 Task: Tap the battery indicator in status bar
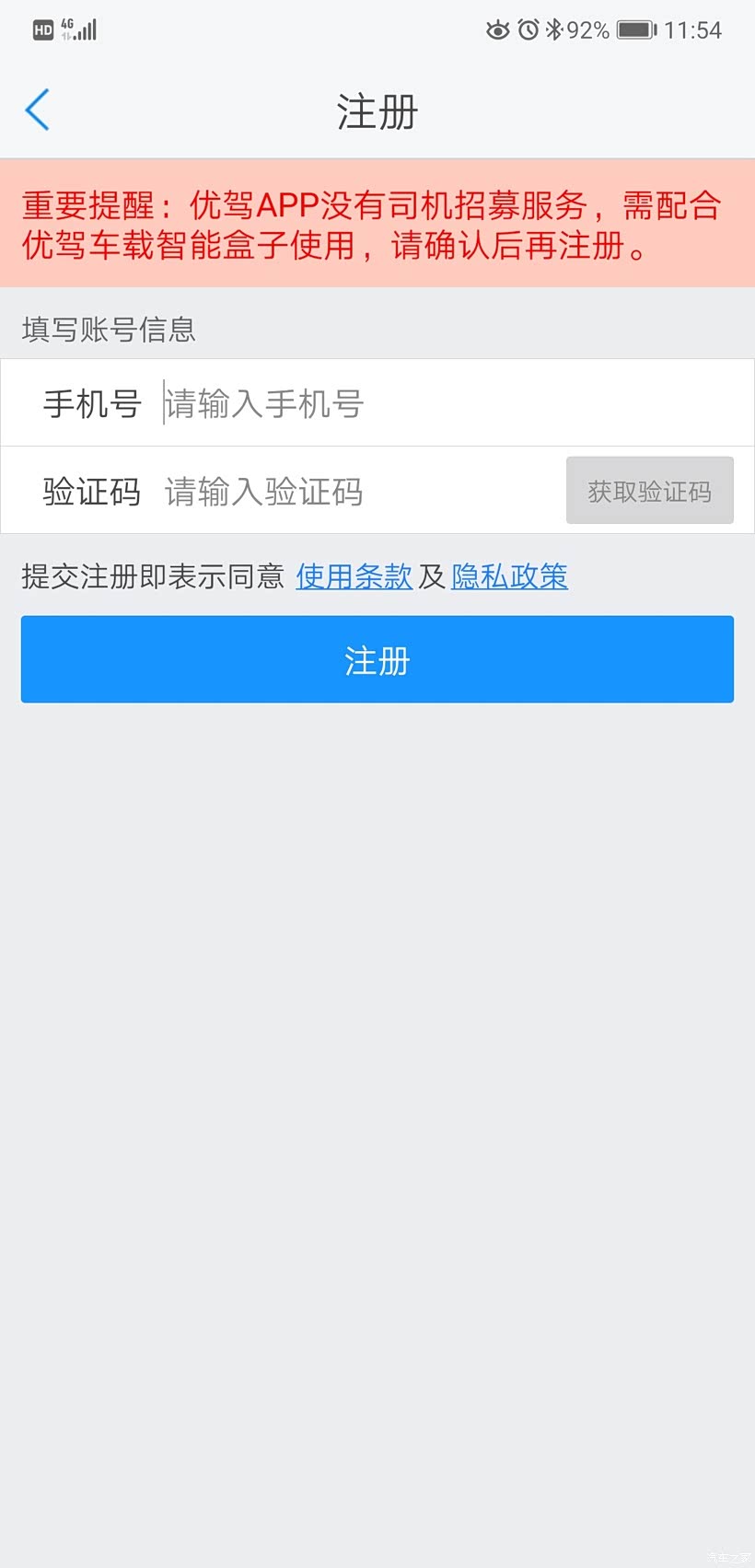(x=635, y=29)
